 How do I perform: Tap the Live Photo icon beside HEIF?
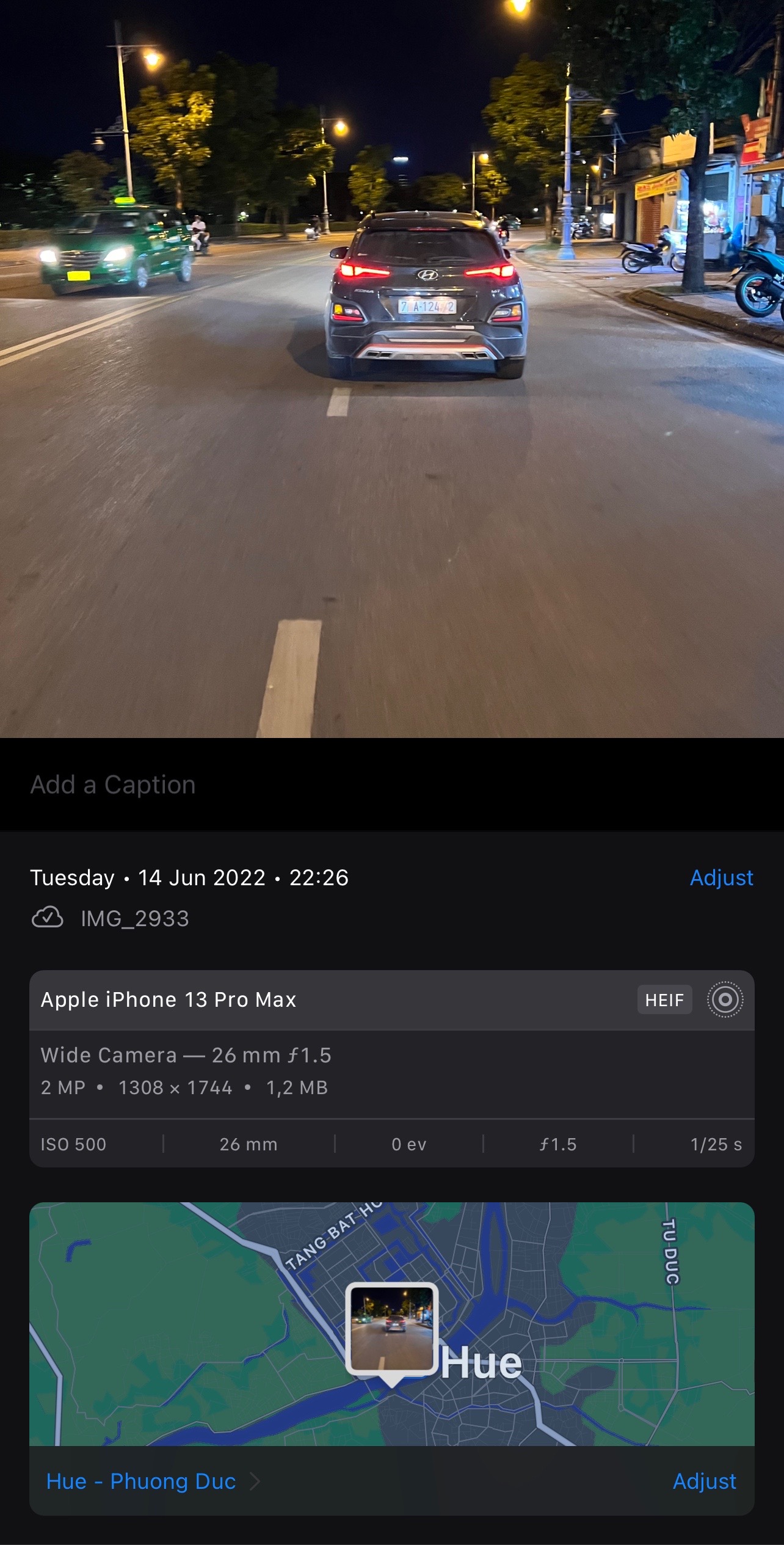point(725,1000)
